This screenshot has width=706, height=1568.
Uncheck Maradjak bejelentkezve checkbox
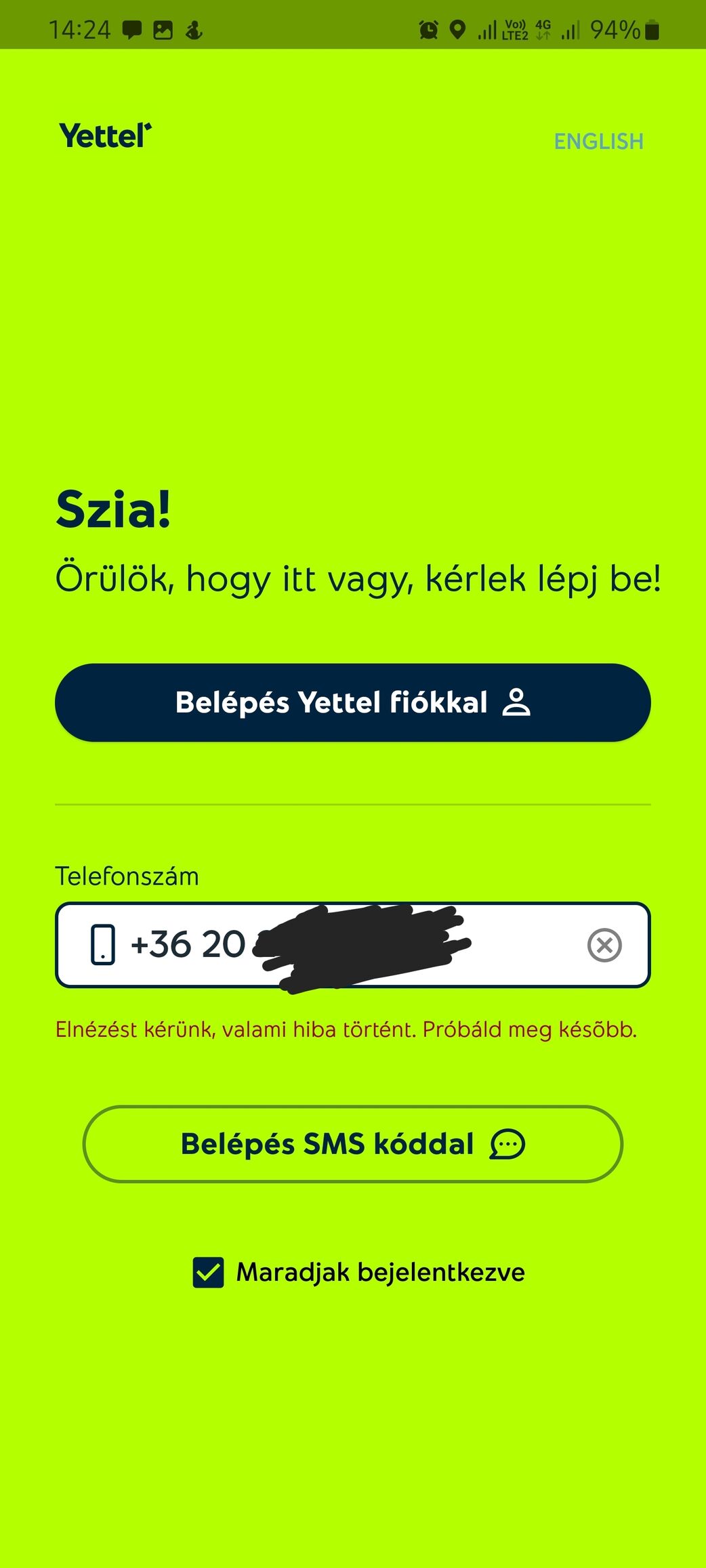(209, 1272)
